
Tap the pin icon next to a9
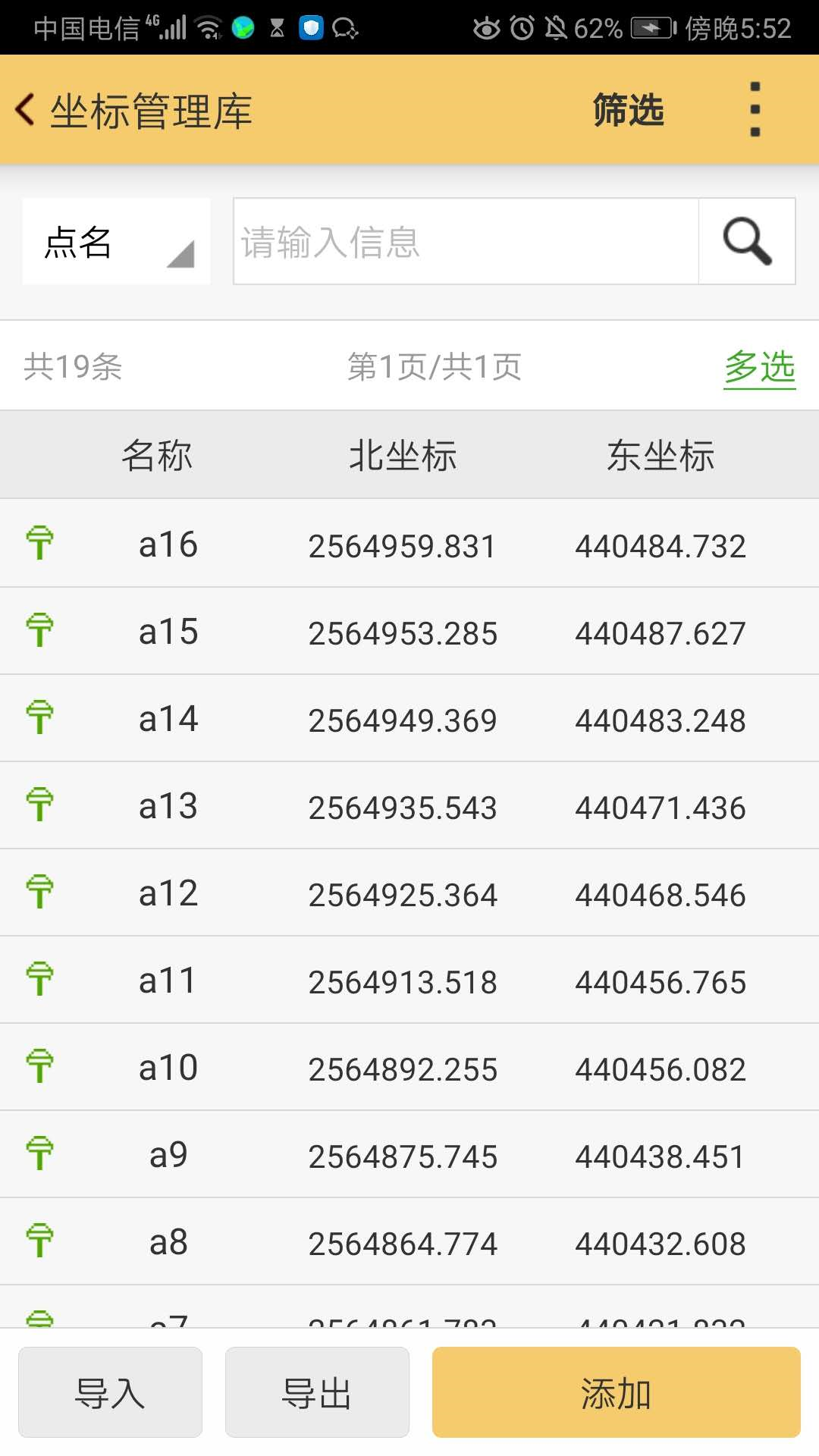click(41, 1153)
